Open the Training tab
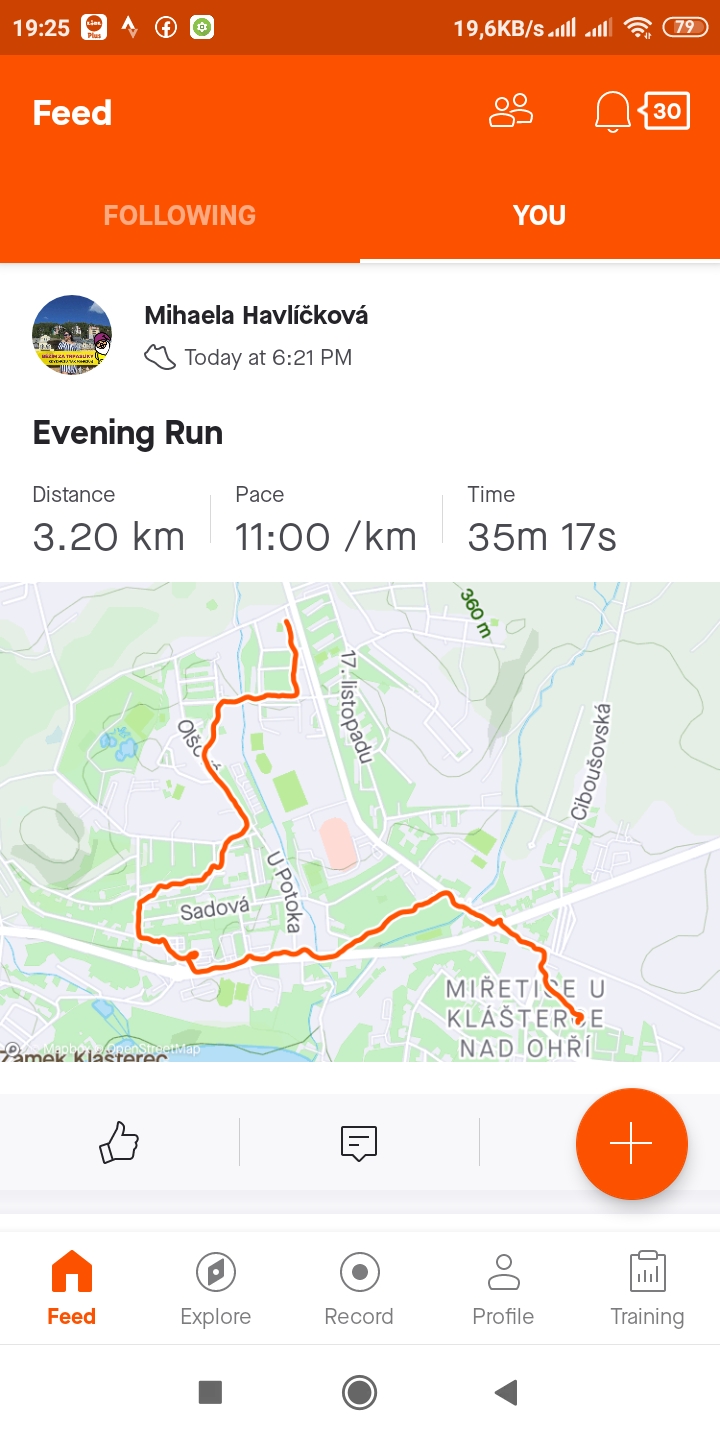Image resolution: width=720 pixels, height=1440 pixels. 648,1289
